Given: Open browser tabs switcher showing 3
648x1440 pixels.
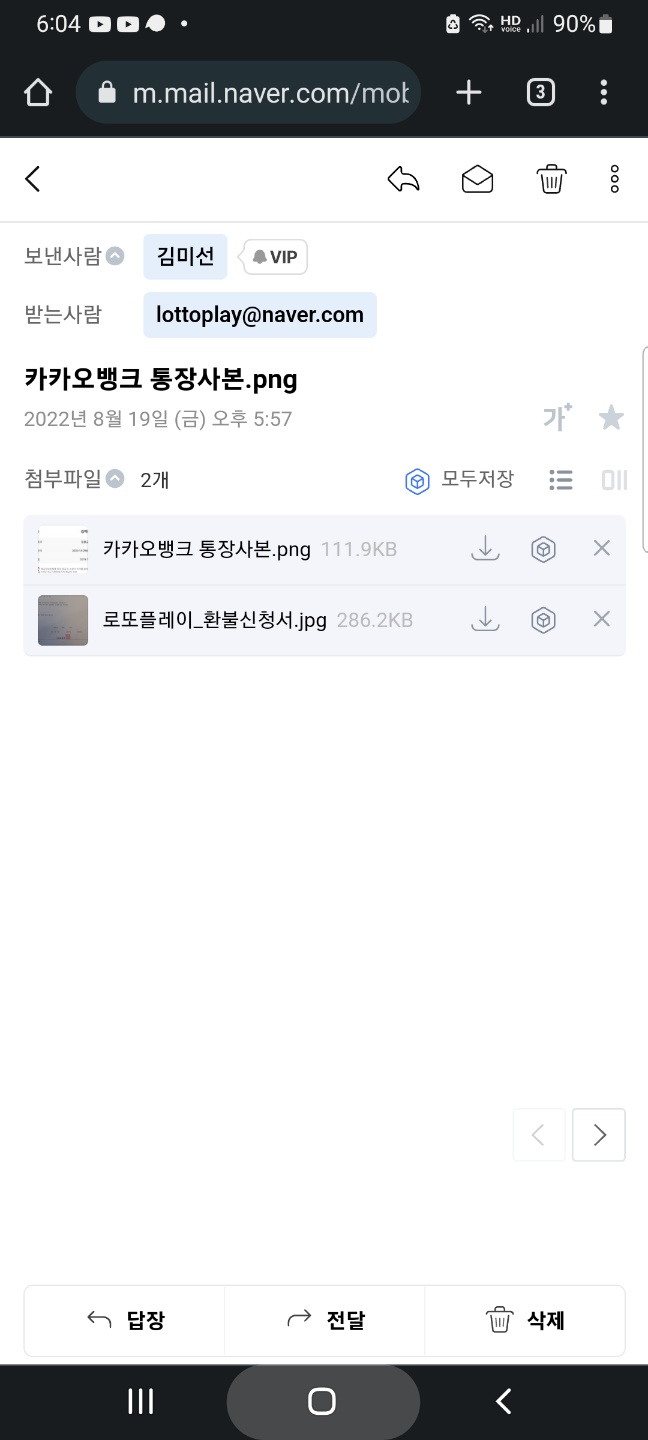Looking at the screenshot, I should click(x=540, y=93).
